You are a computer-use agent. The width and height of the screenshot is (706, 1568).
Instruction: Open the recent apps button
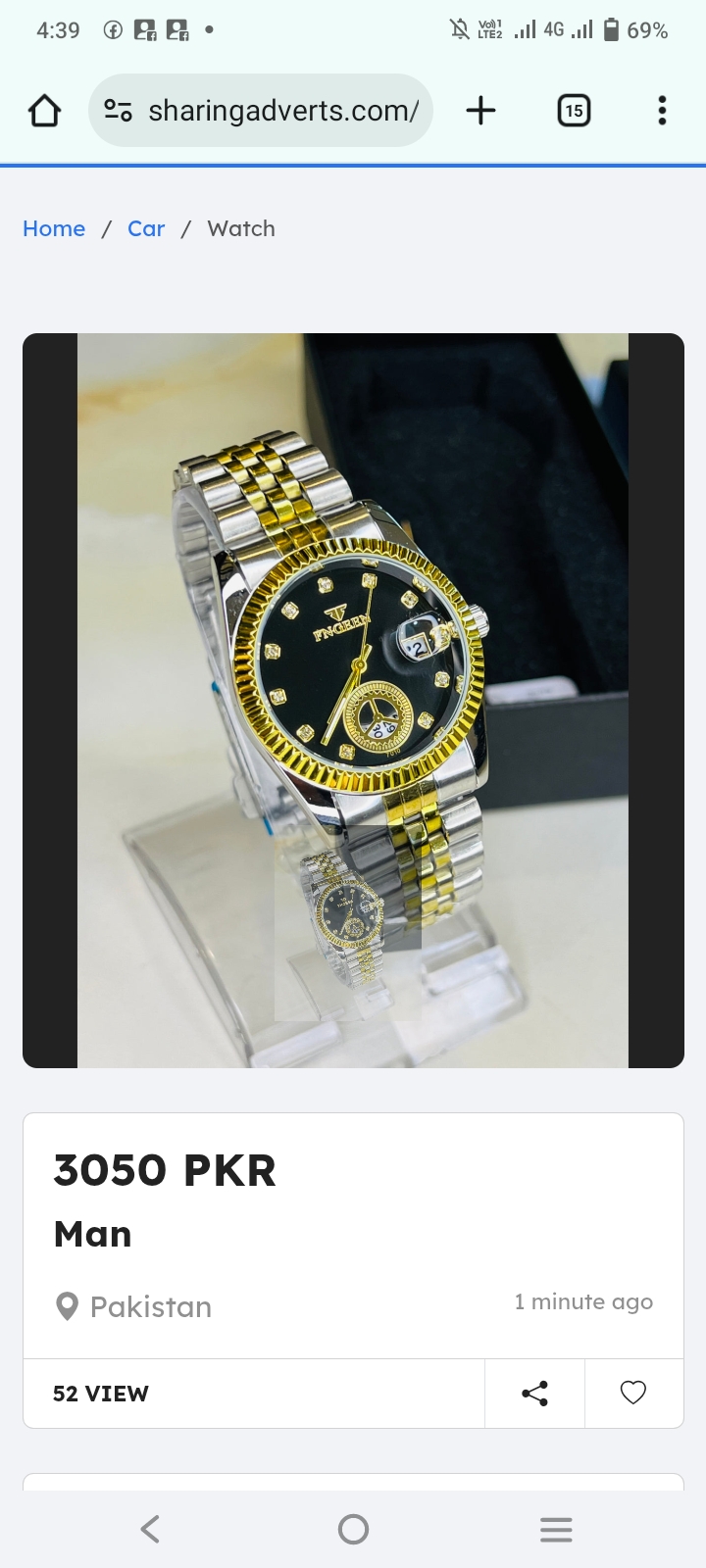556,1529
